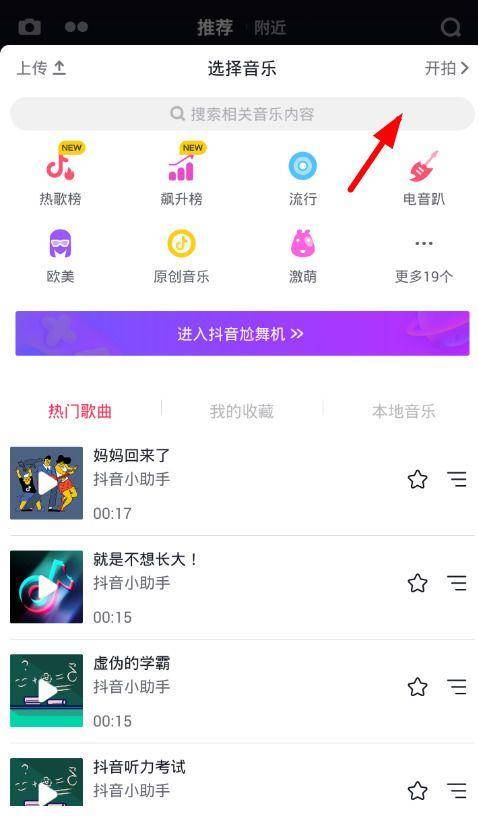The image size is (478, 821).
Task: Open the 激萌 music category
Action: (303, 256)
